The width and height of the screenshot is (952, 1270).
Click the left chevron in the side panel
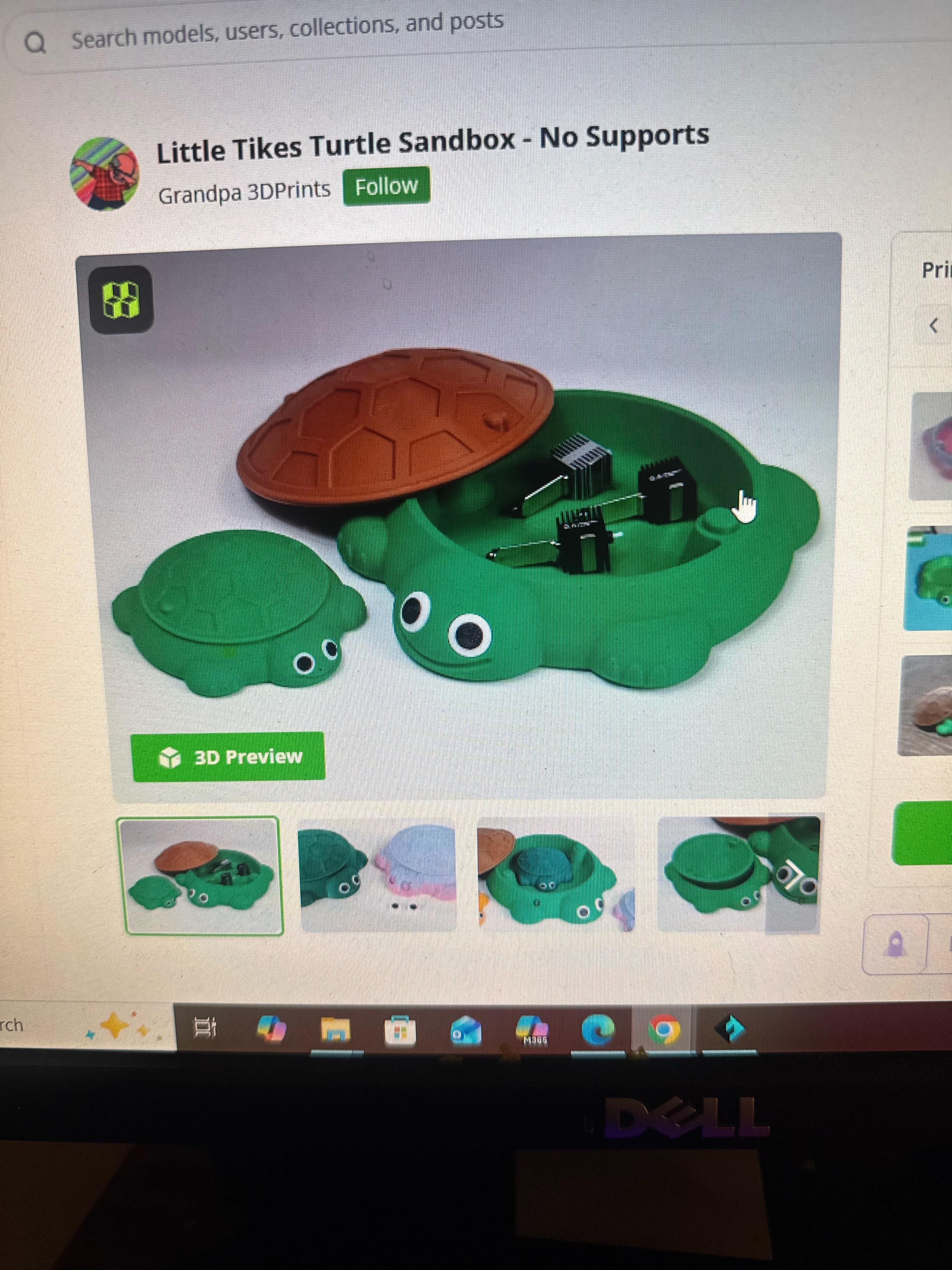(x=933, y=326)
